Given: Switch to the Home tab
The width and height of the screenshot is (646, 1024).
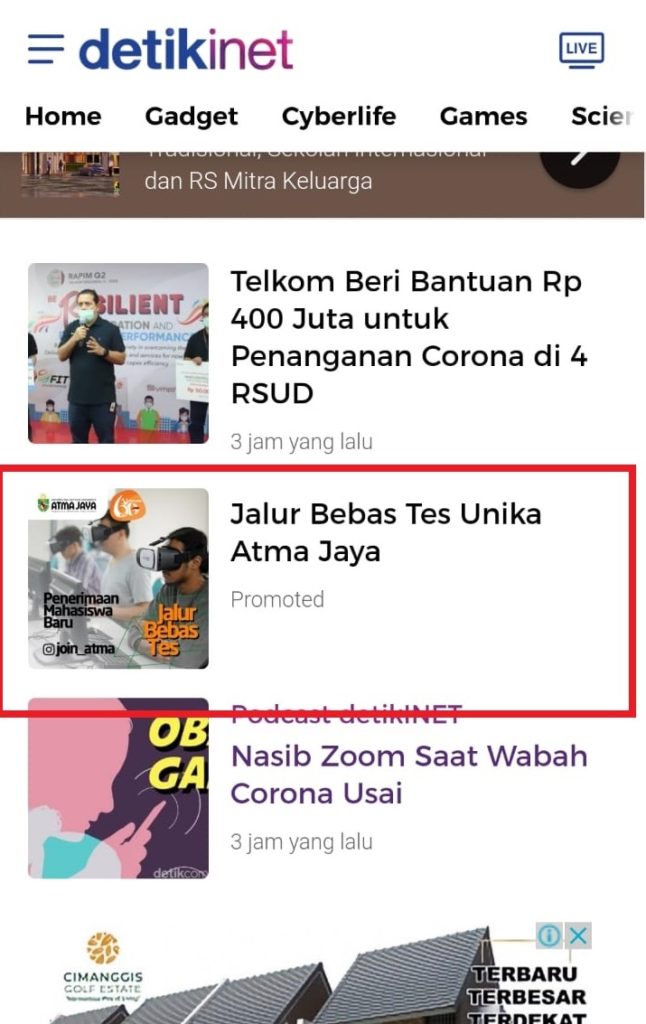Looking at the screenshot, I should (x=63, y=116).
